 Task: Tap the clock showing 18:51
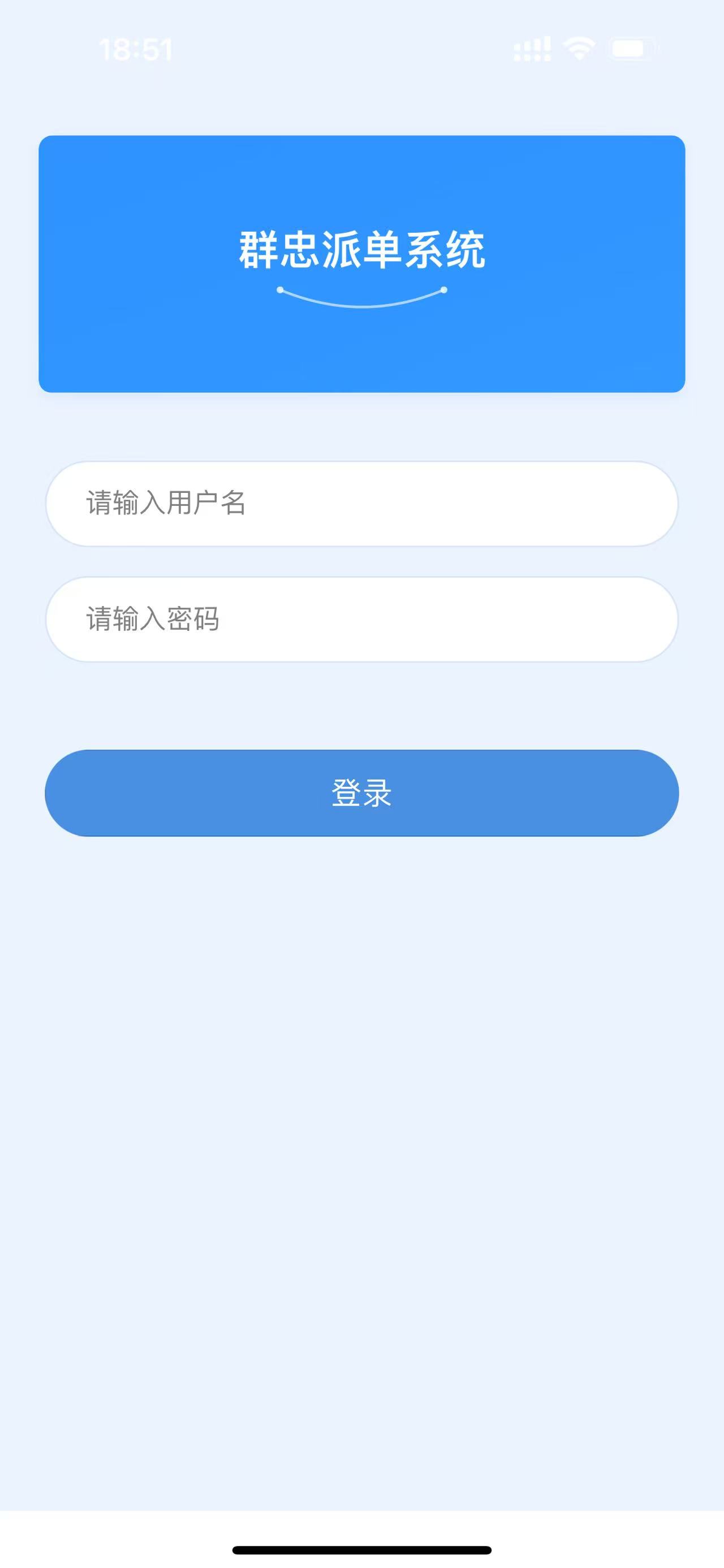tap(135, 49)
